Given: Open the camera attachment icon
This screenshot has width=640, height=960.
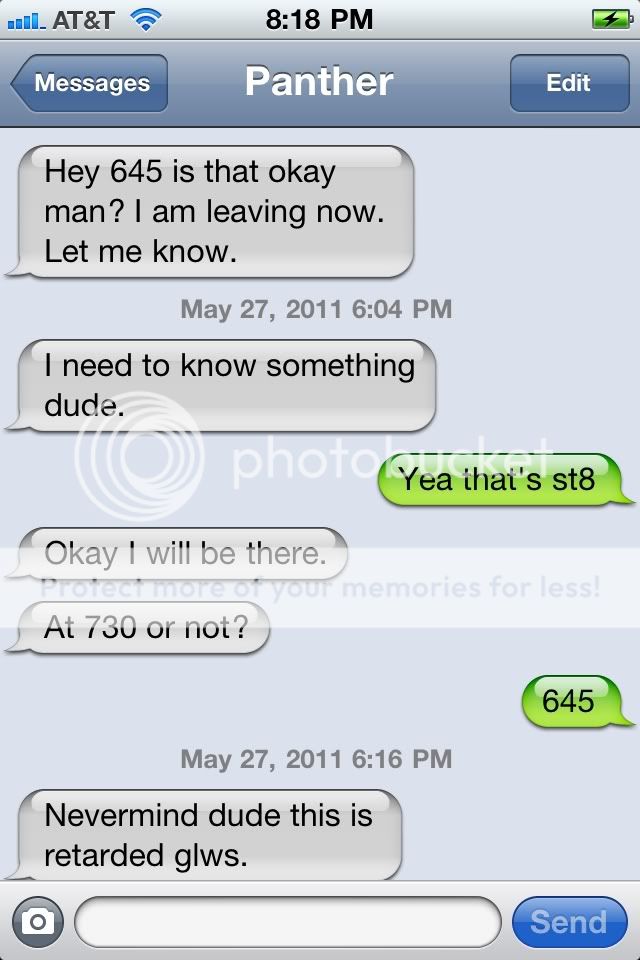Looking at the screenshot, I should click(38, 921).
